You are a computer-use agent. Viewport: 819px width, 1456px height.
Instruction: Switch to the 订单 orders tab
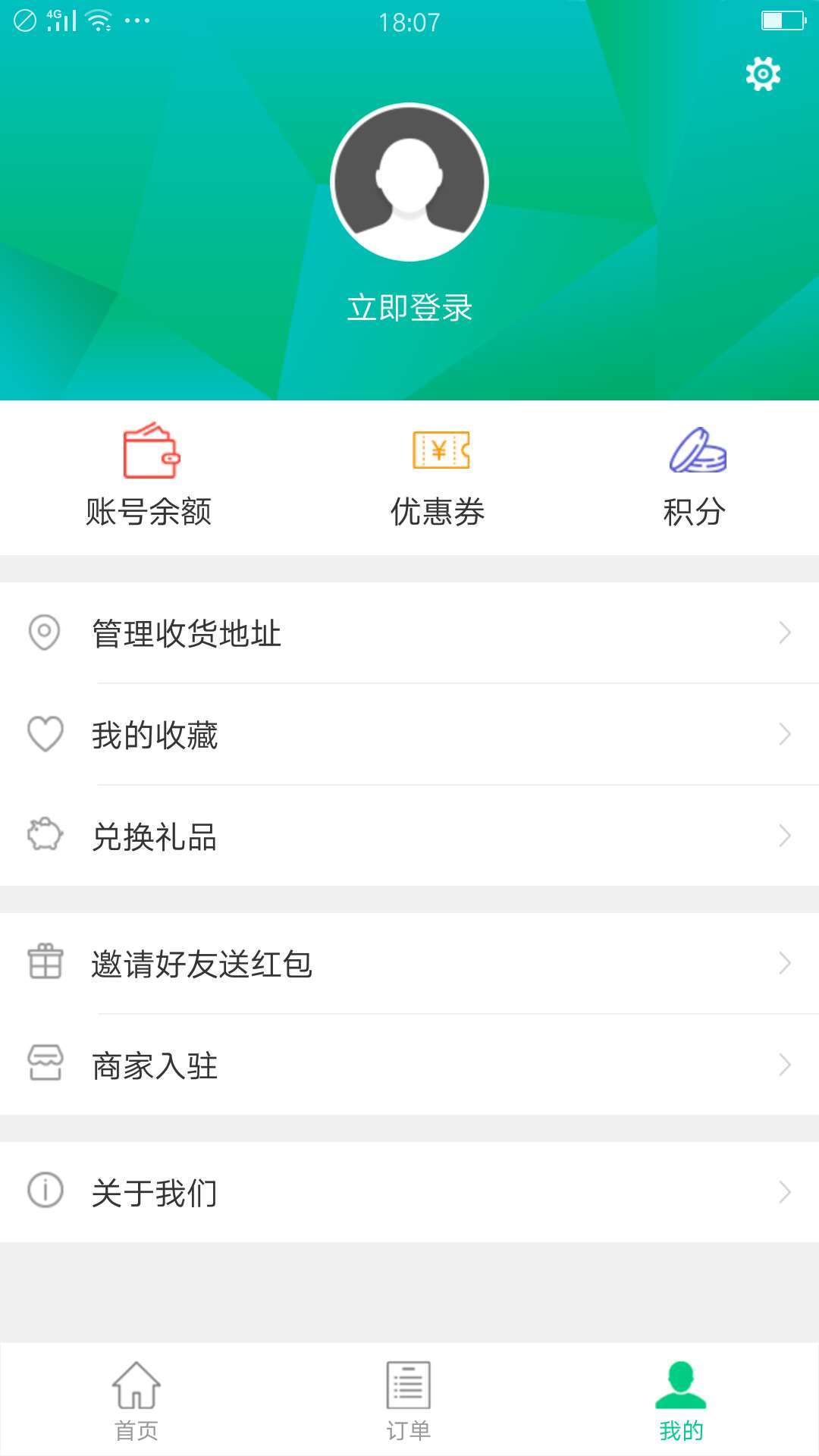coord(409,1400)
